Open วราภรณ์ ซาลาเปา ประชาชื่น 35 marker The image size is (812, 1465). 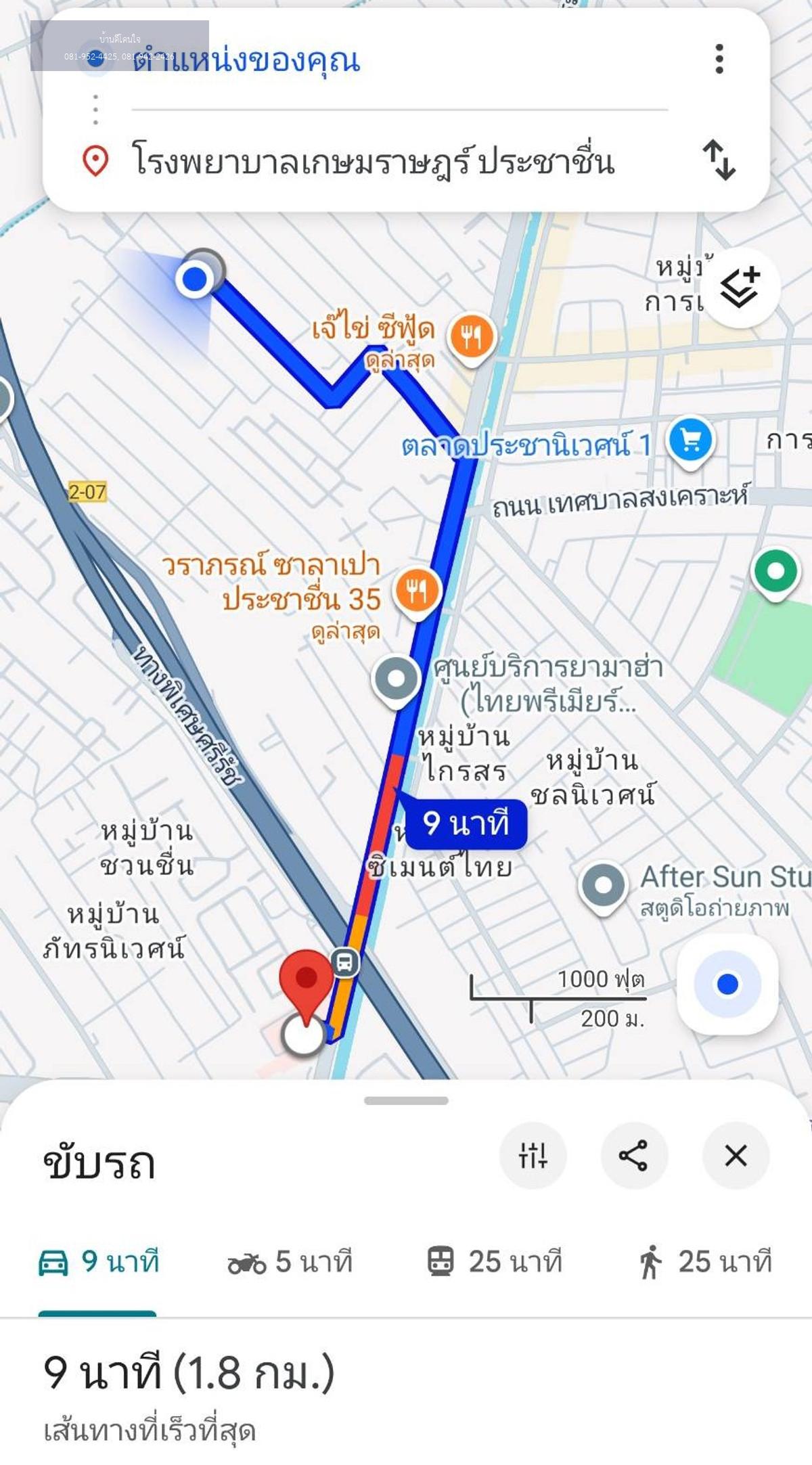point(417,590)
